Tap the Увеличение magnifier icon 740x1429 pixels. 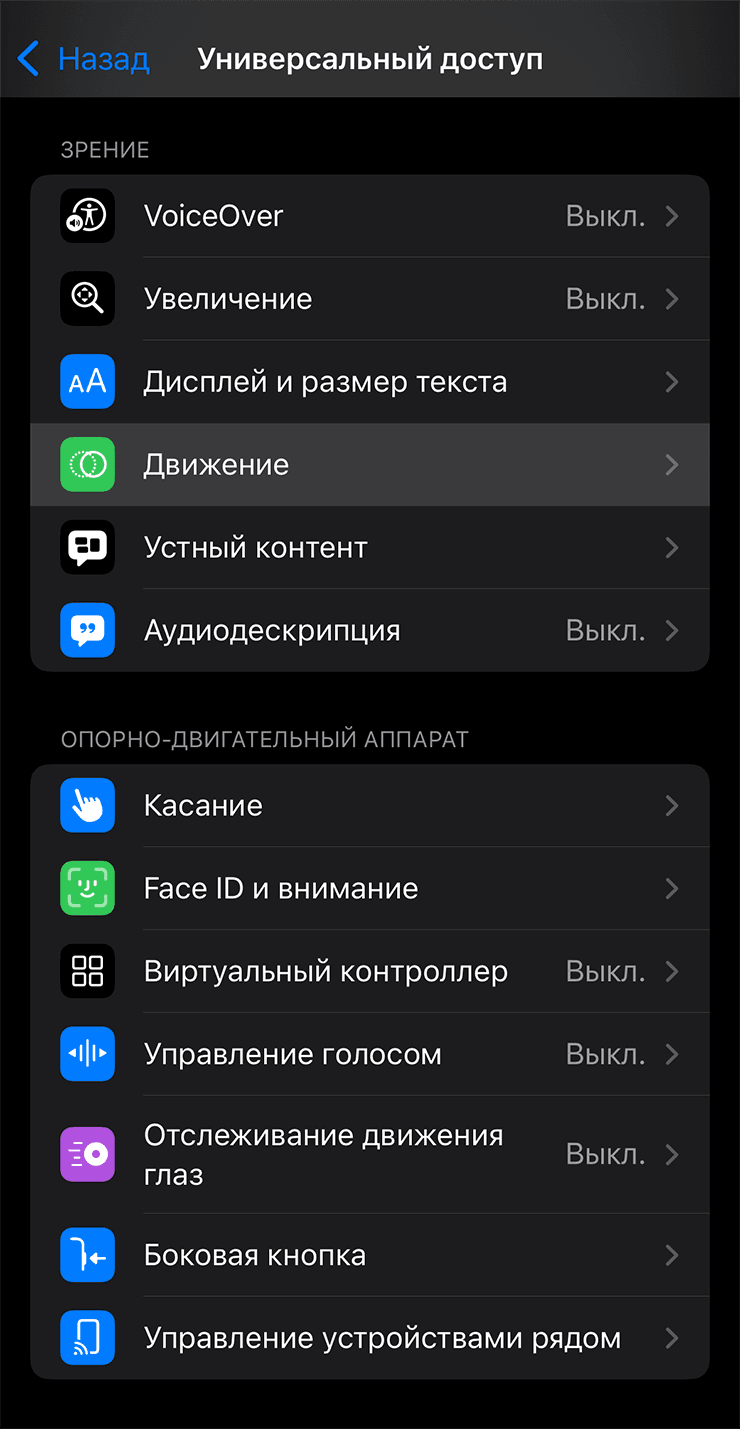click(x=87, y=298)
